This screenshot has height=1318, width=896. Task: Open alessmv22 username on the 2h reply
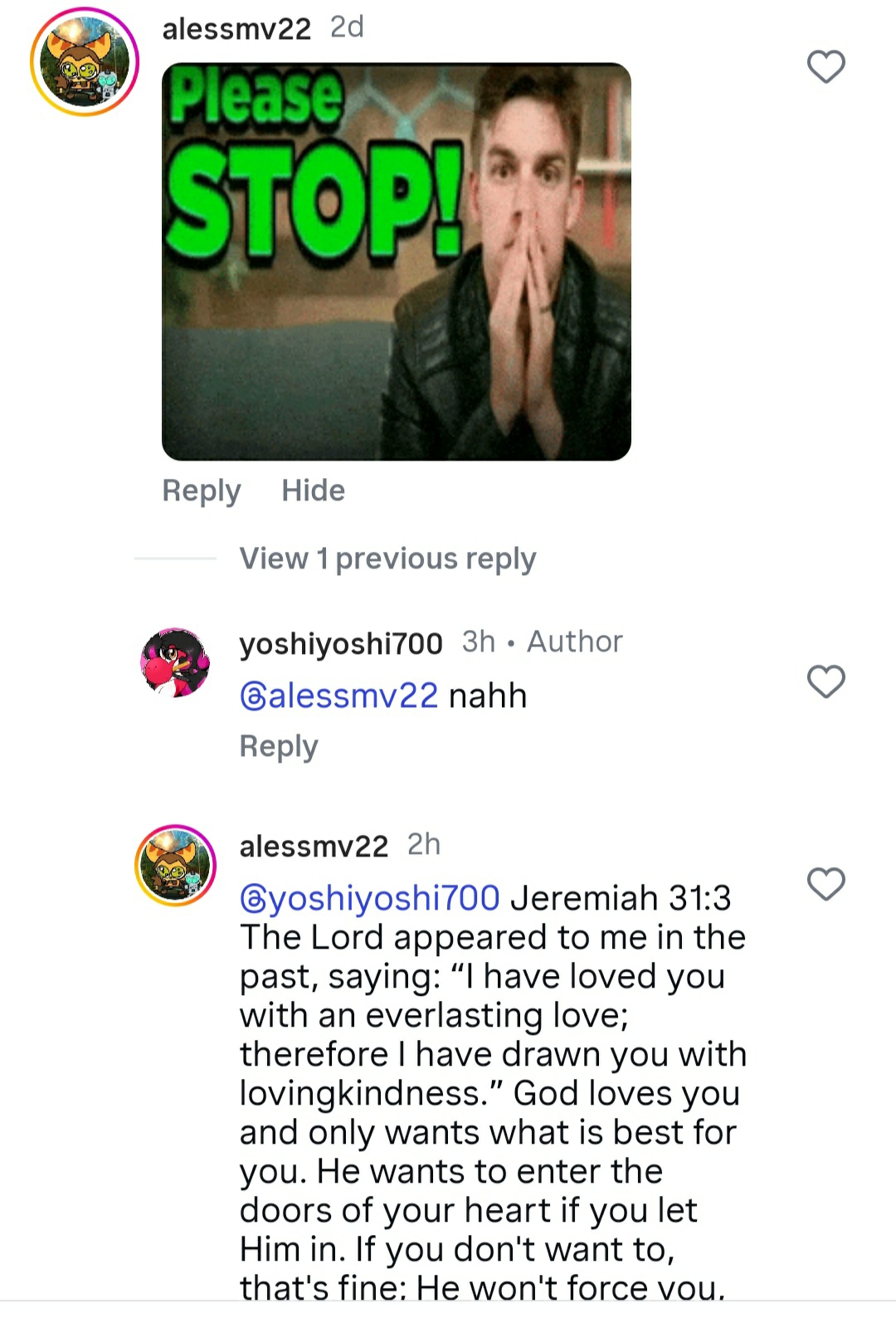314,847
